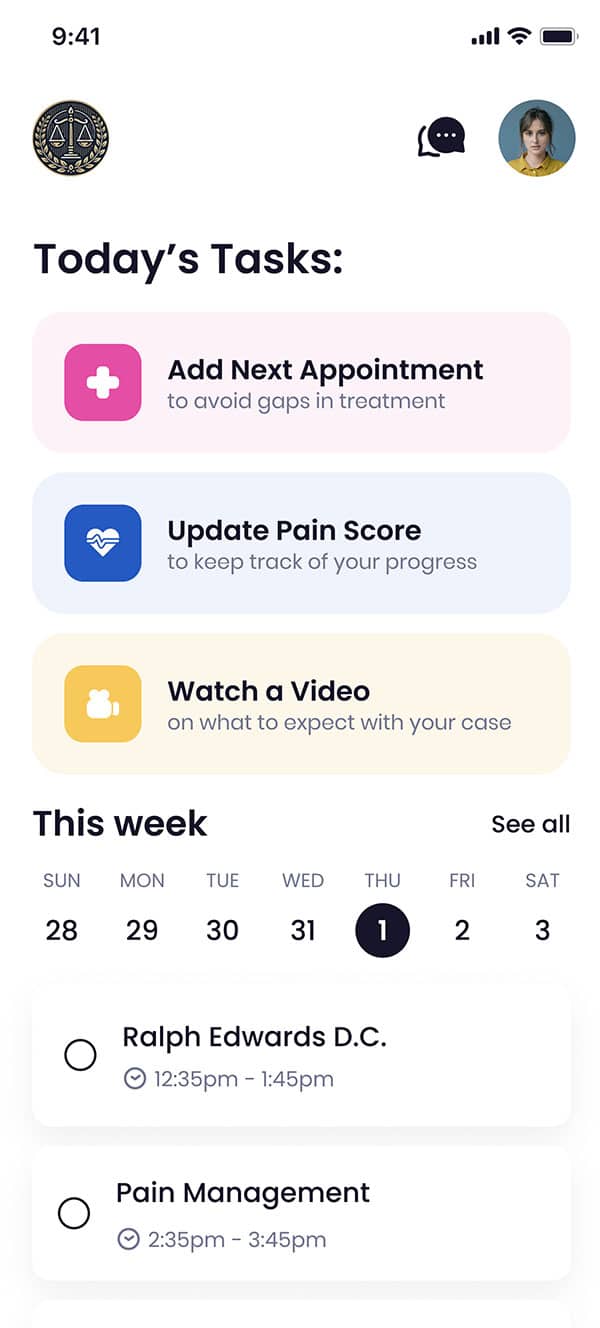Viewport: 600px width, 1328px height.
Task: Check off the Pain Management appointment
Action: (x=74, y=1213)
